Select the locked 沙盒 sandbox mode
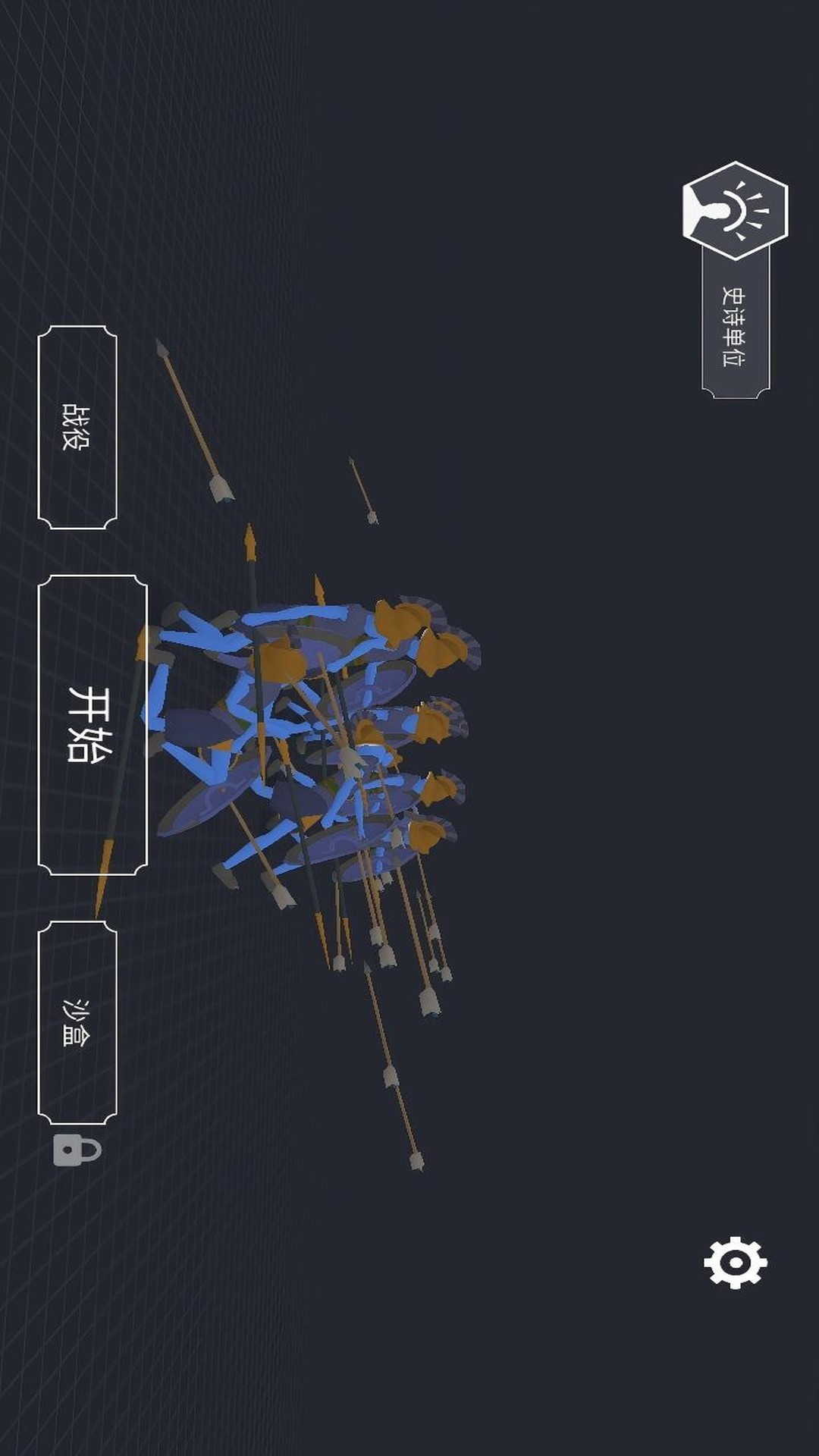Viewport: 819px width, 1456px height. tap(77, 1022)
